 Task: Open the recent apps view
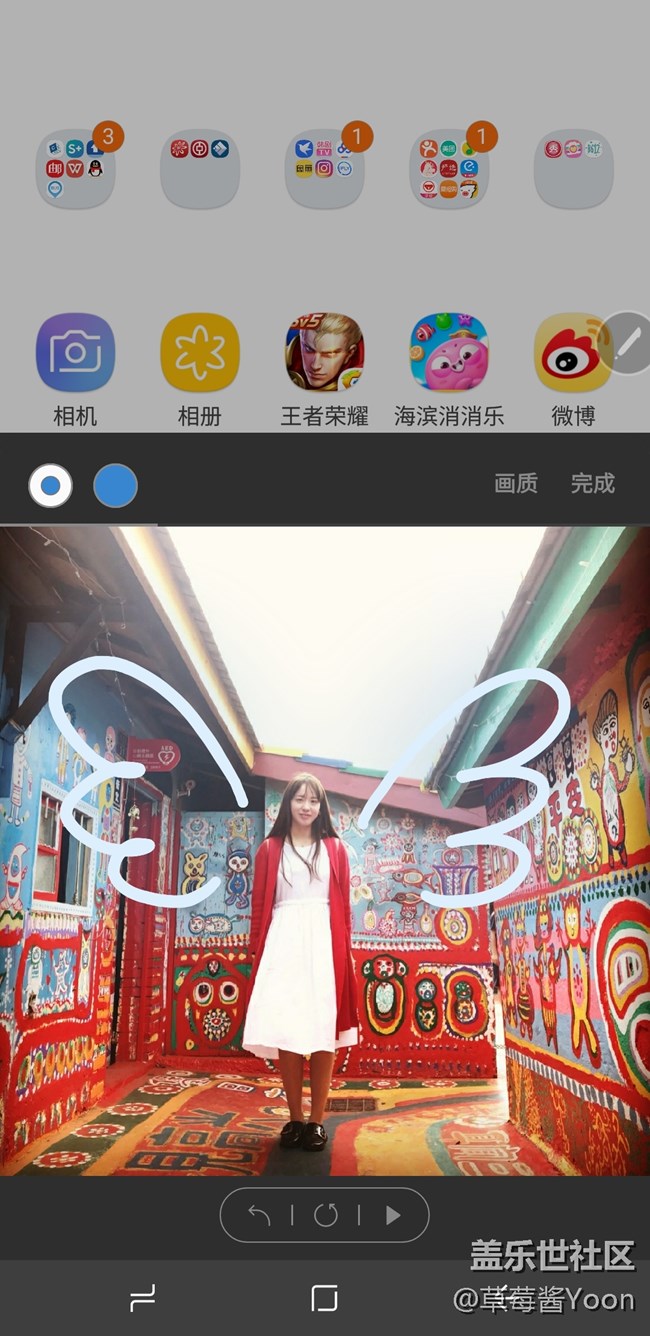[143, 1298]
